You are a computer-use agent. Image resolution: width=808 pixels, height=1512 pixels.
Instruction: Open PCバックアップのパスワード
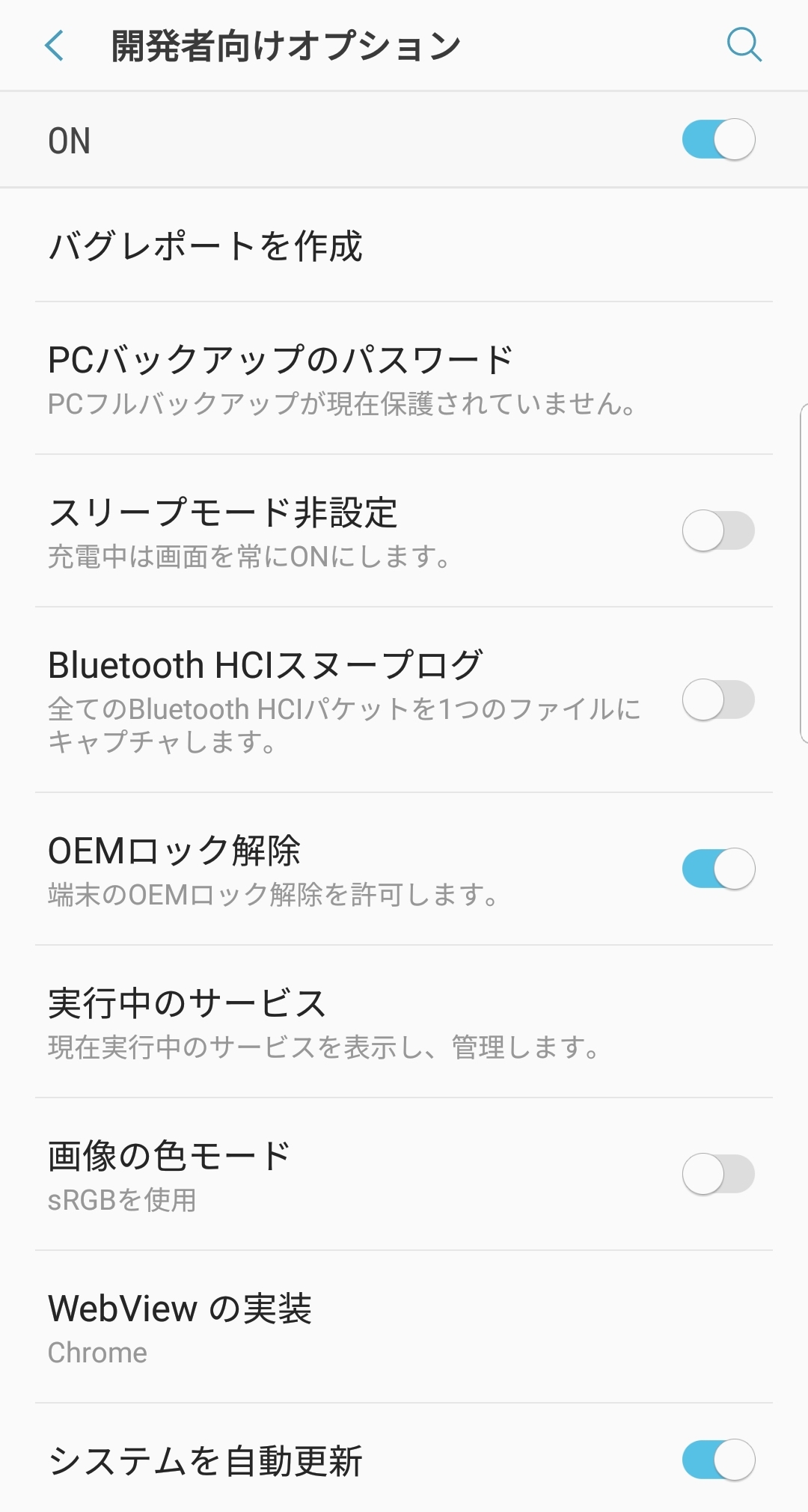(404, 379)
